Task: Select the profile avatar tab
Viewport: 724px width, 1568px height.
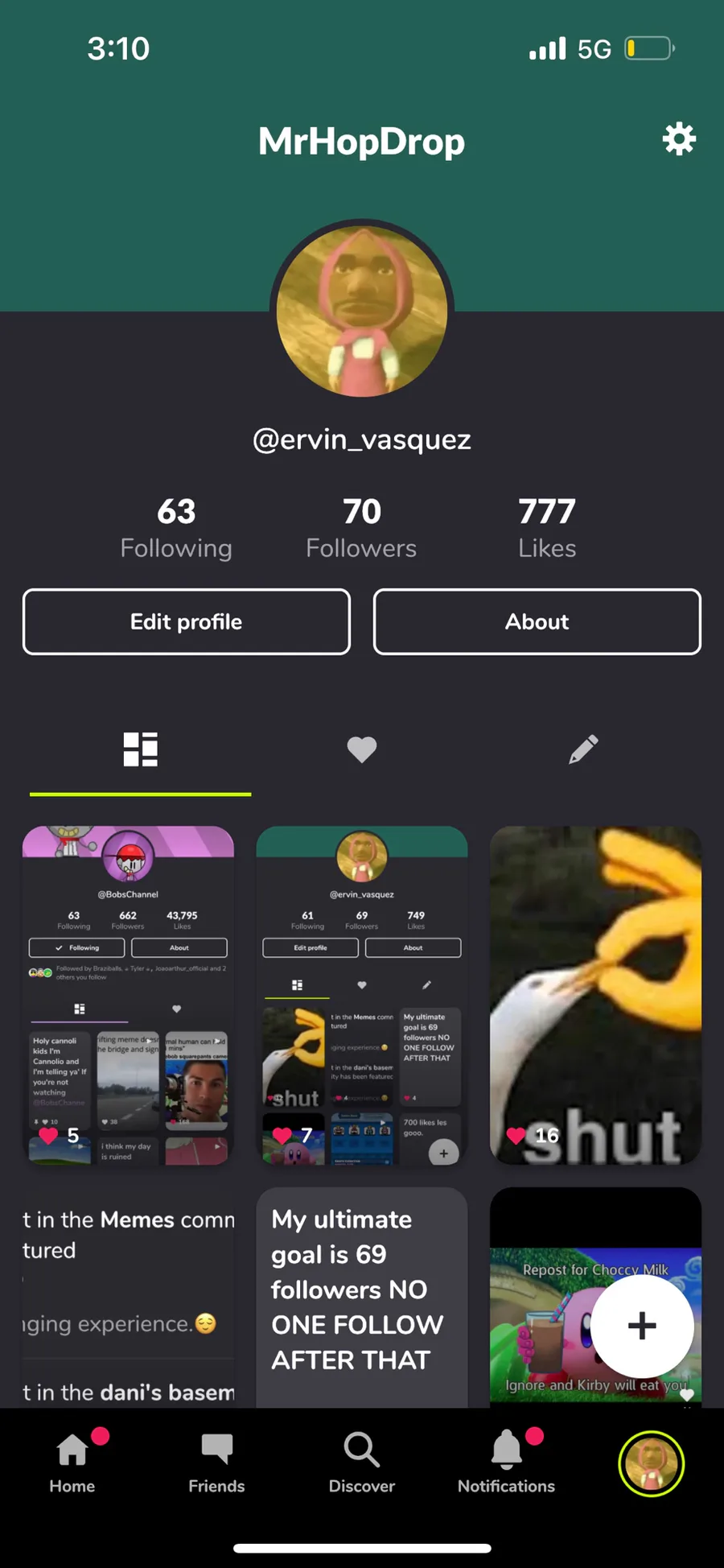Action: (651, 1463)
